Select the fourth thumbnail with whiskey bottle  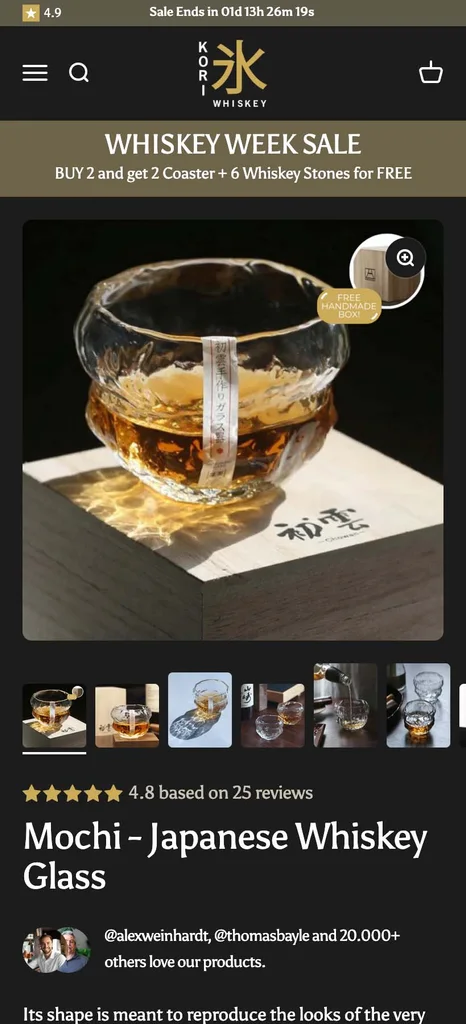point(273,715)
